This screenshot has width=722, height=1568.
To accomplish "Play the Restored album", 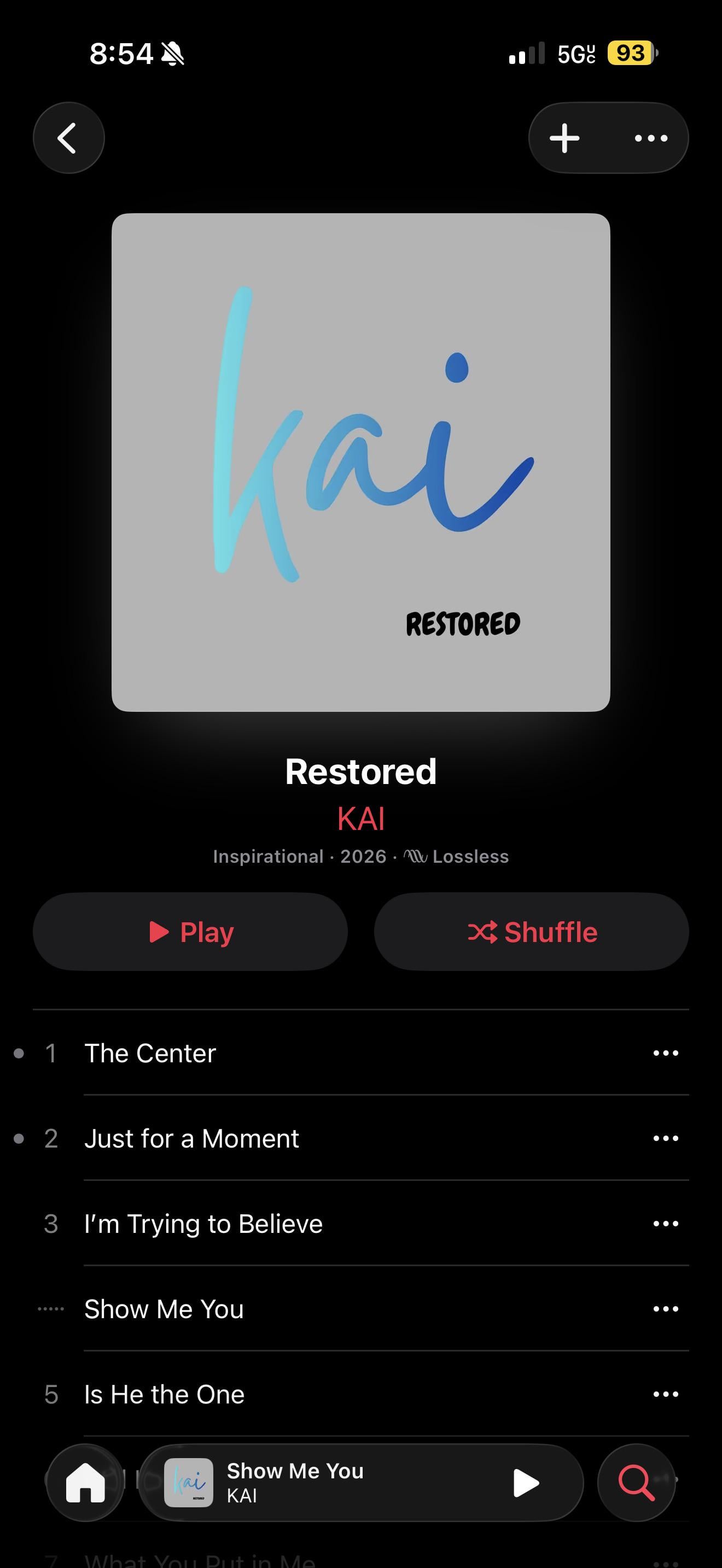I will click(190, 931).
